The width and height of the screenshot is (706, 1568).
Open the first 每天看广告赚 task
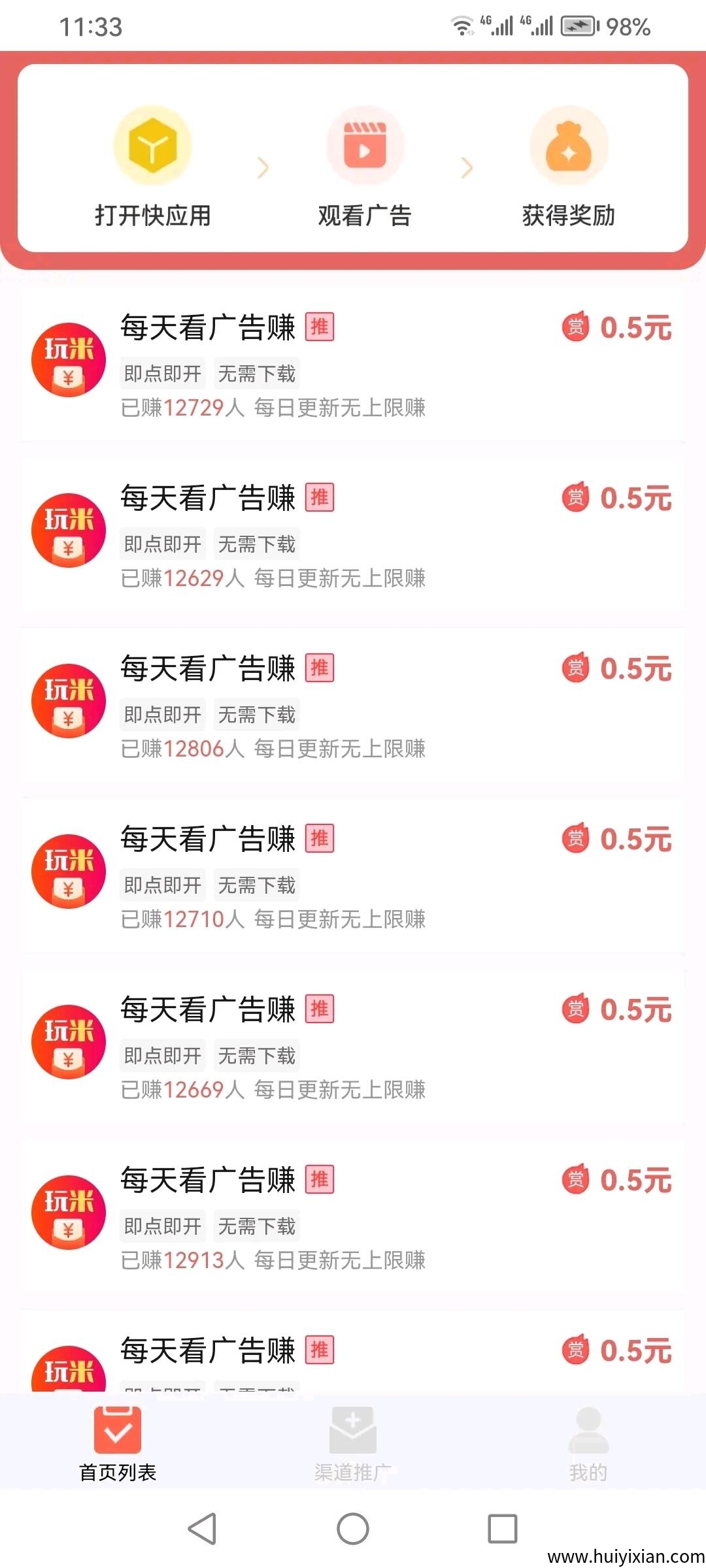coord(208,329)
